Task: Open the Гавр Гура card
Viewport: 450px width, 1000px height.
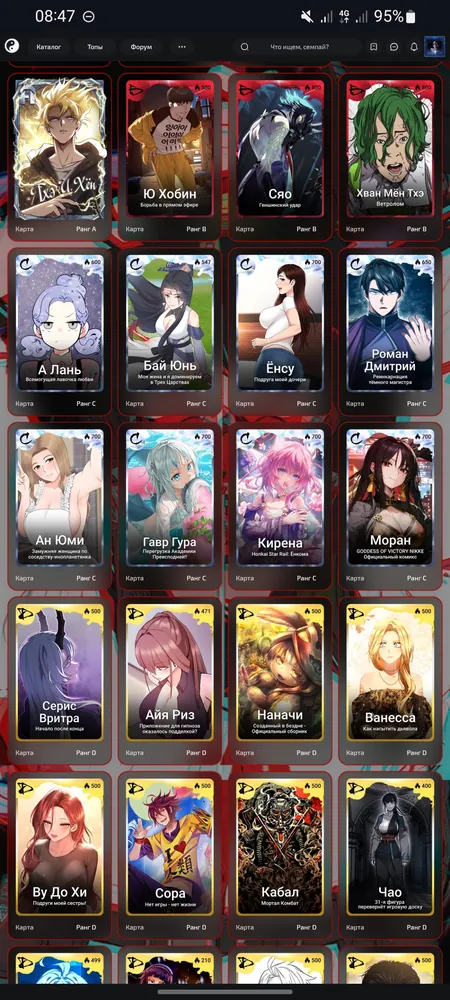Action: [170, 506]
